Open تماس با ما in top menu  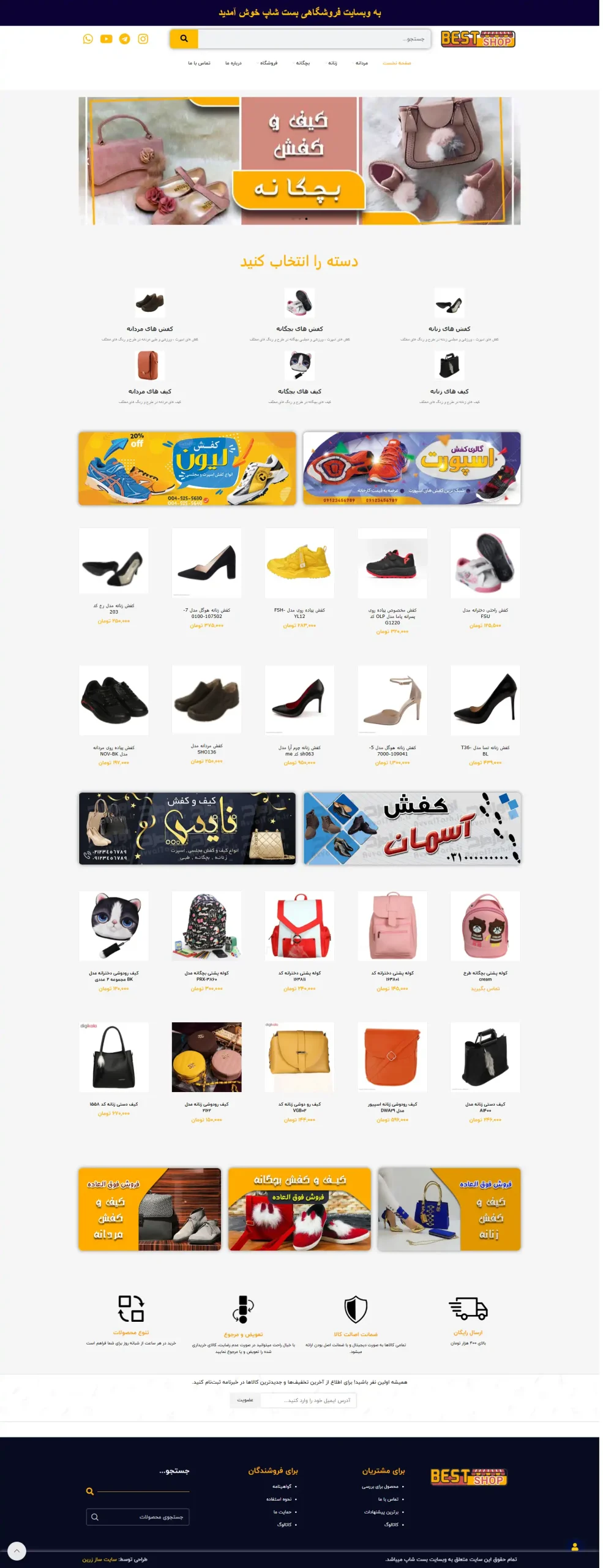coord(199,63)
